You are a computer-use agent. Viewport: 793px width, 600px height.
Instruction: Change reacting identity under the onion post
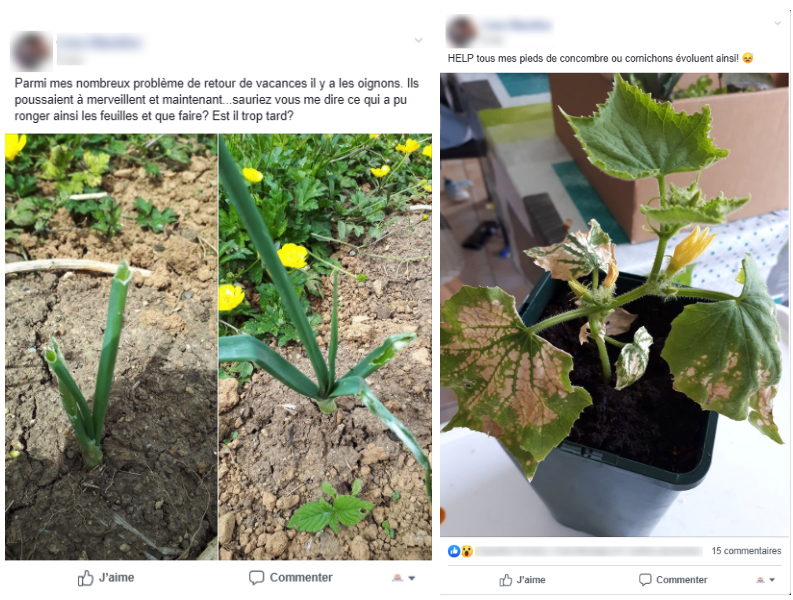(404, 578)
